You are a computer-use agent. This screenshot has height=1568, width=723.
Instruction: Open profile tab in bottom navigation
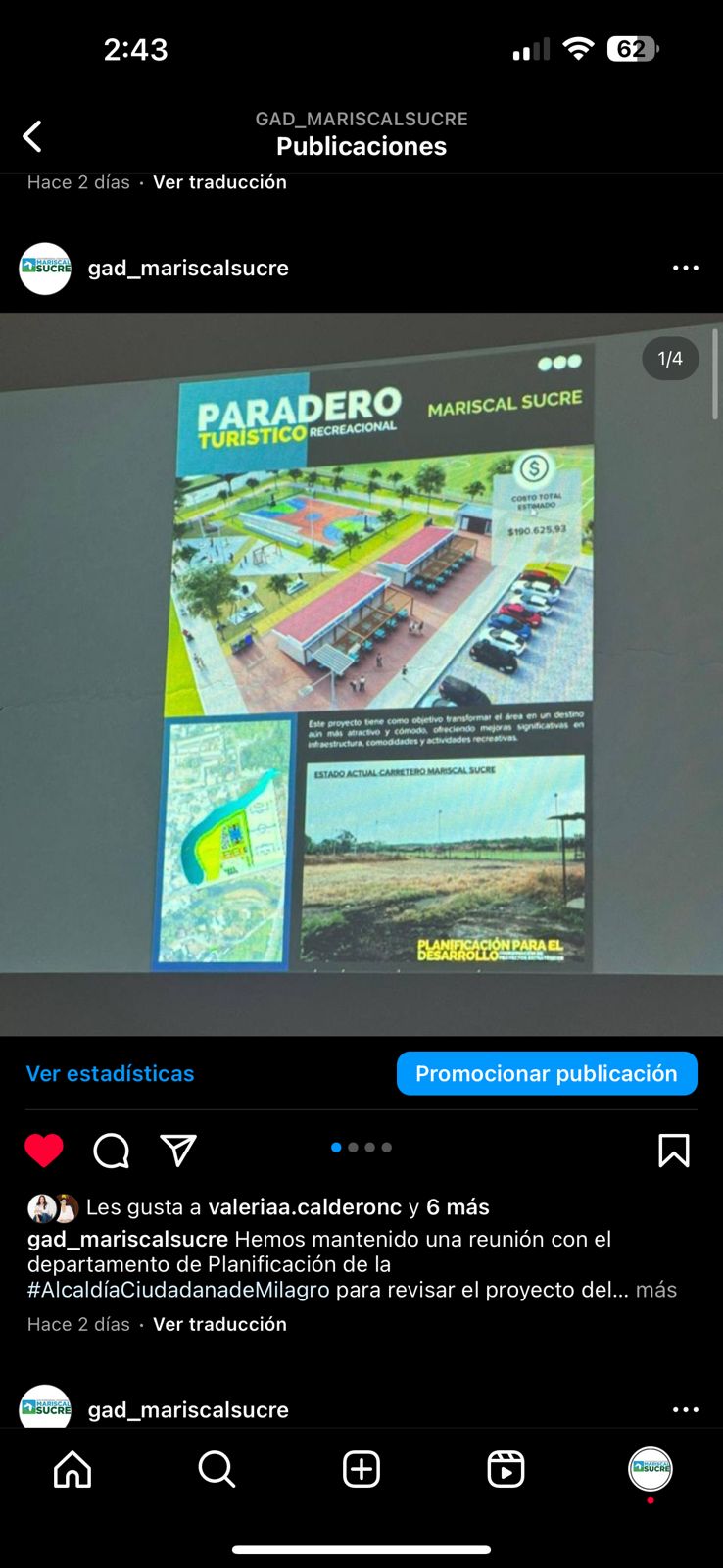pyautogui.click(x=650, y=1469)
